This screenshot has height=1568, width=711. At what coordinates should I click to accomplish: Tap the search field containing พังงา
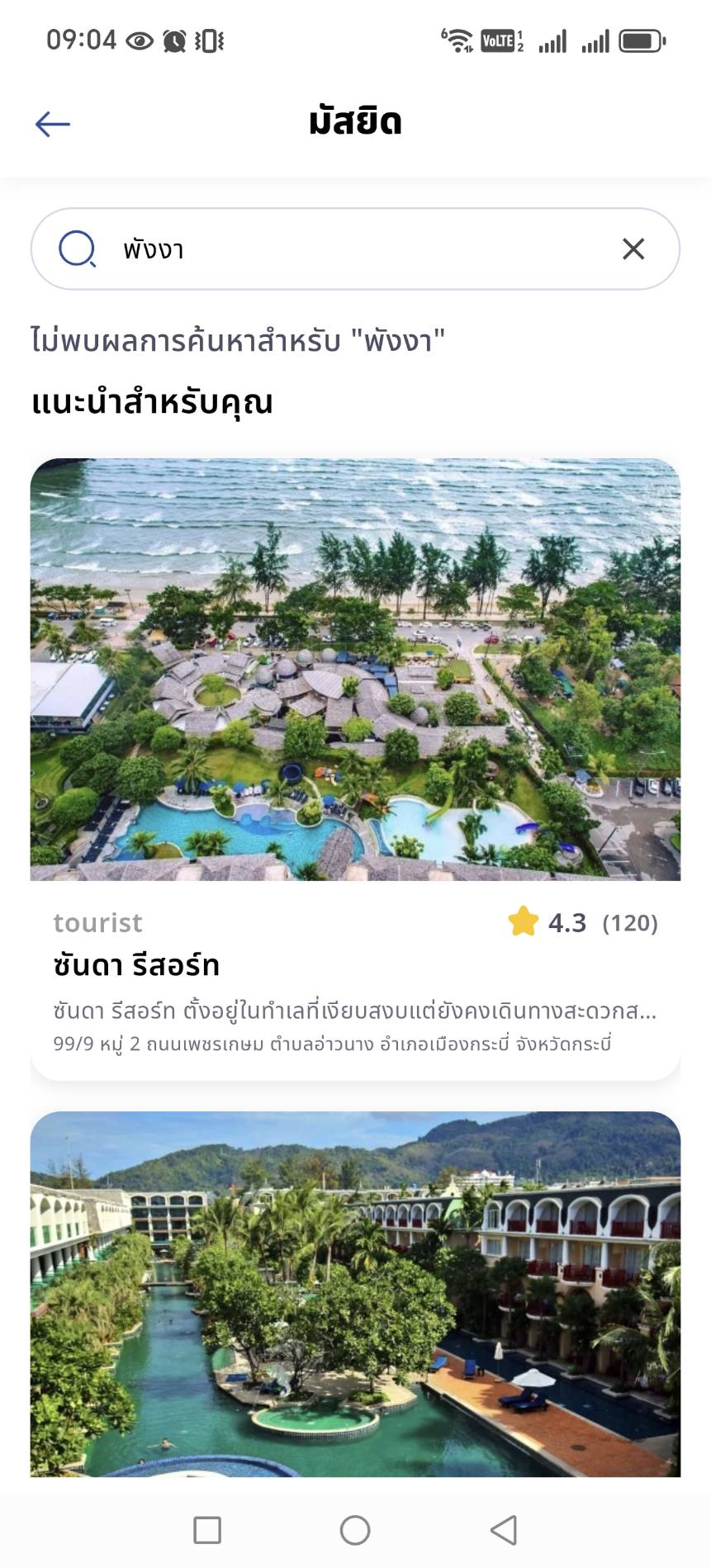[355, 249]
